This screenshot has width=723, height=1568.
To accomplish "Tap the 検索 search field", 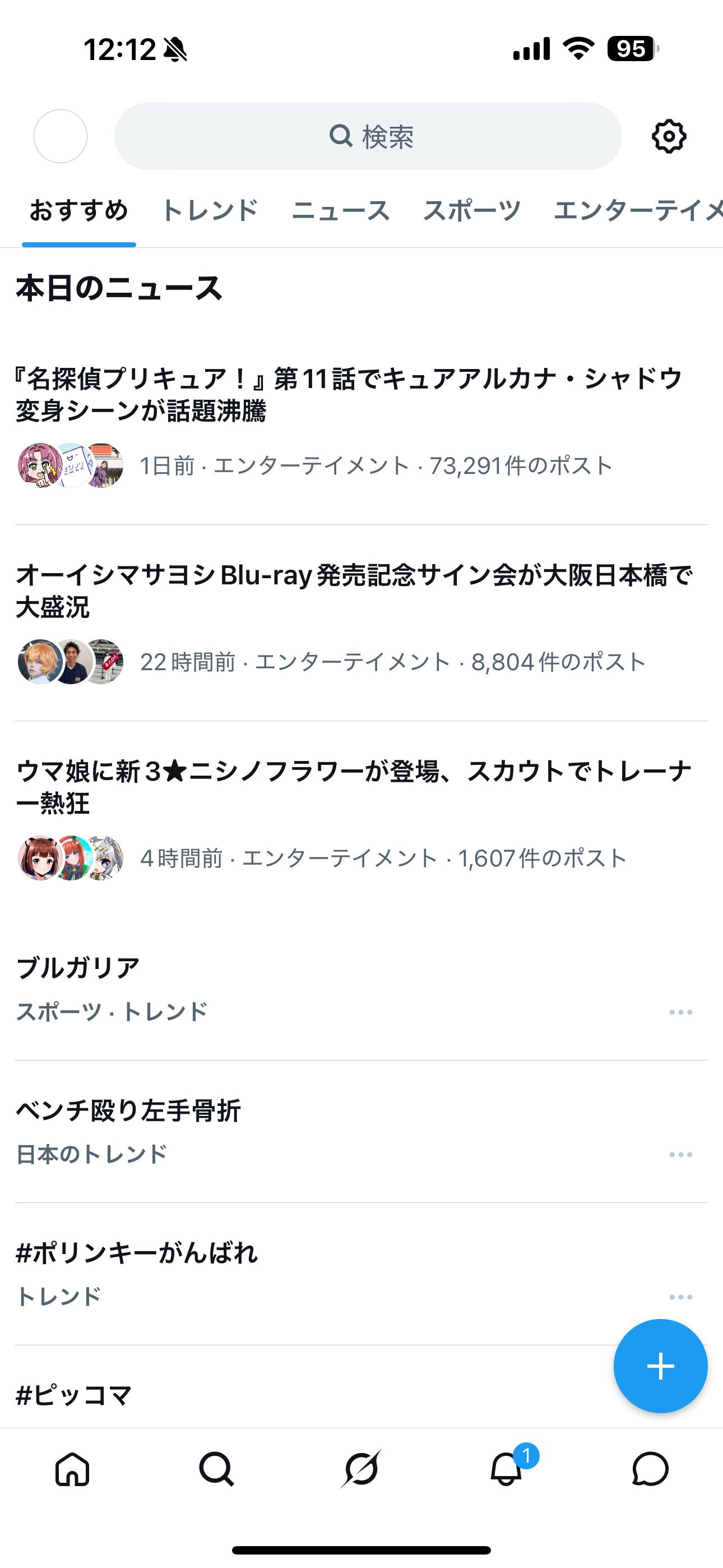I will (x=368, y=136).
